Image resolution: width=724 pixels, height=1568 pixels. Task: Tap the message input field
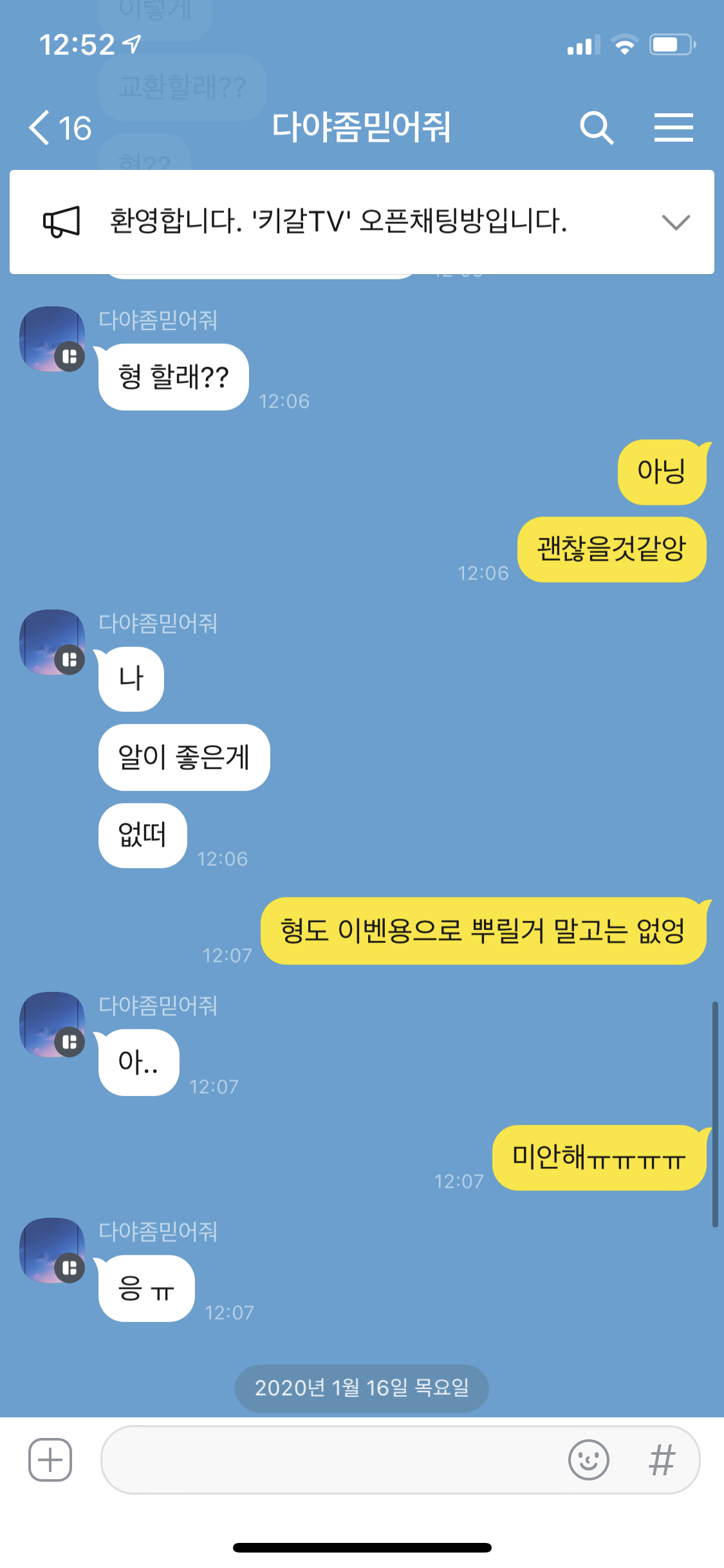[328, 1459]
